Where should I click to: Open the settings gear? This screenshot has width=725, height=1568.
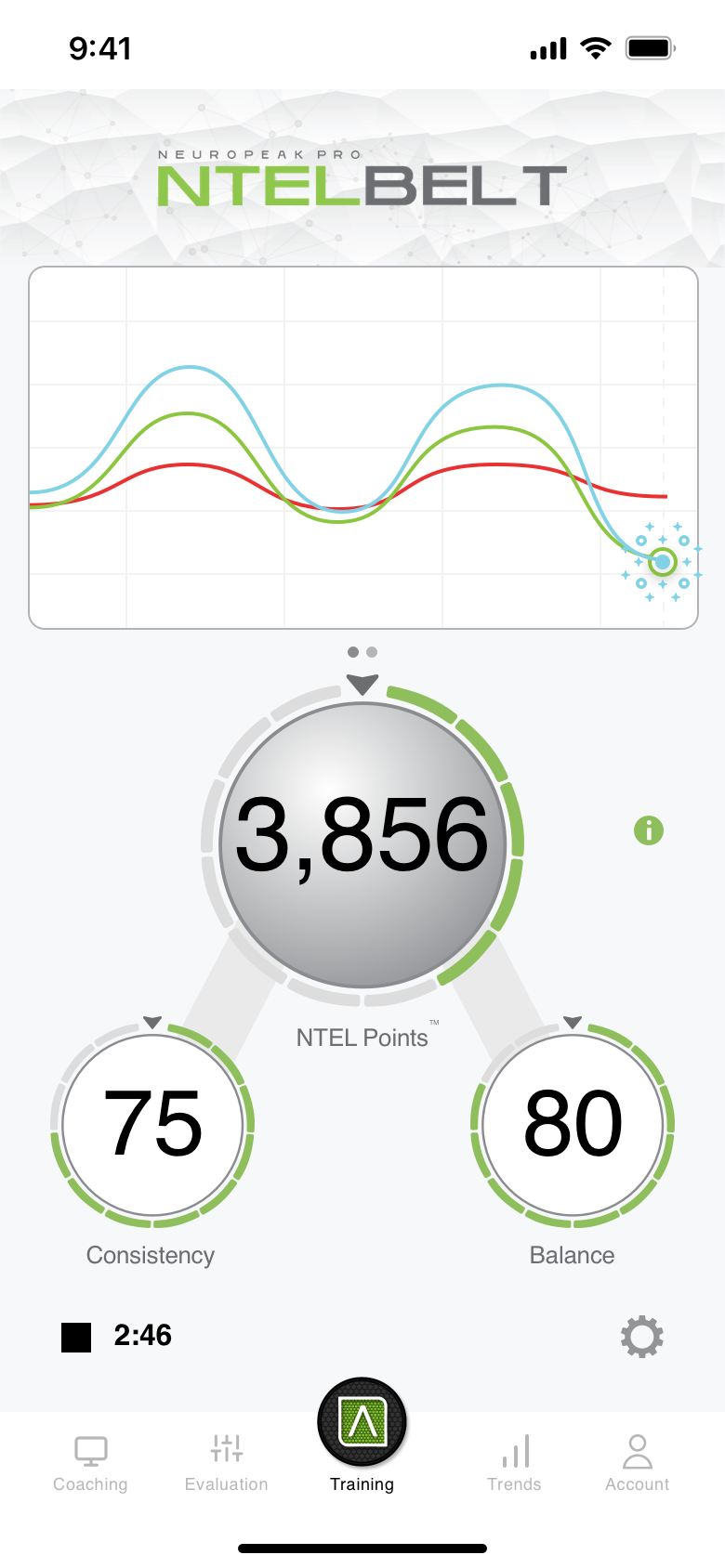pyautogui.click(x=642, y=1338)
